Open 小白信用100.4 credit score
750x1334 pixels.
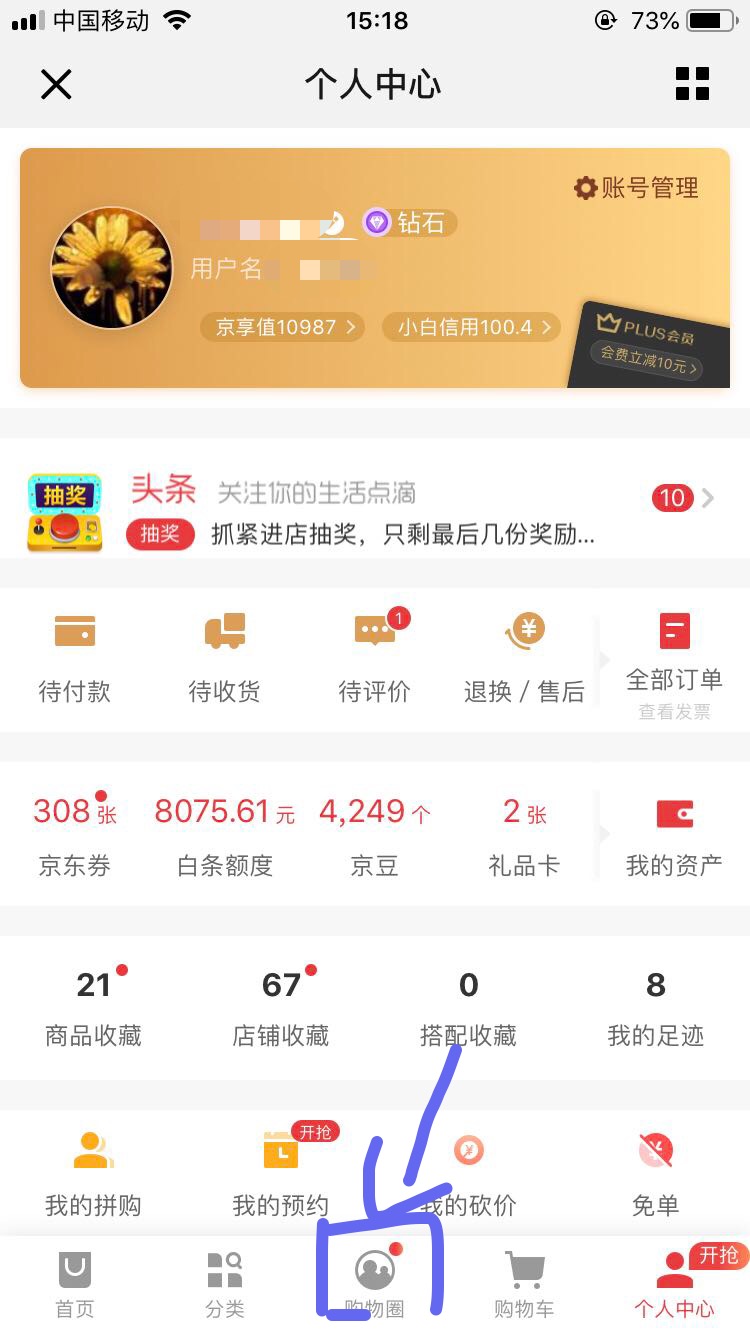[472, 327]
